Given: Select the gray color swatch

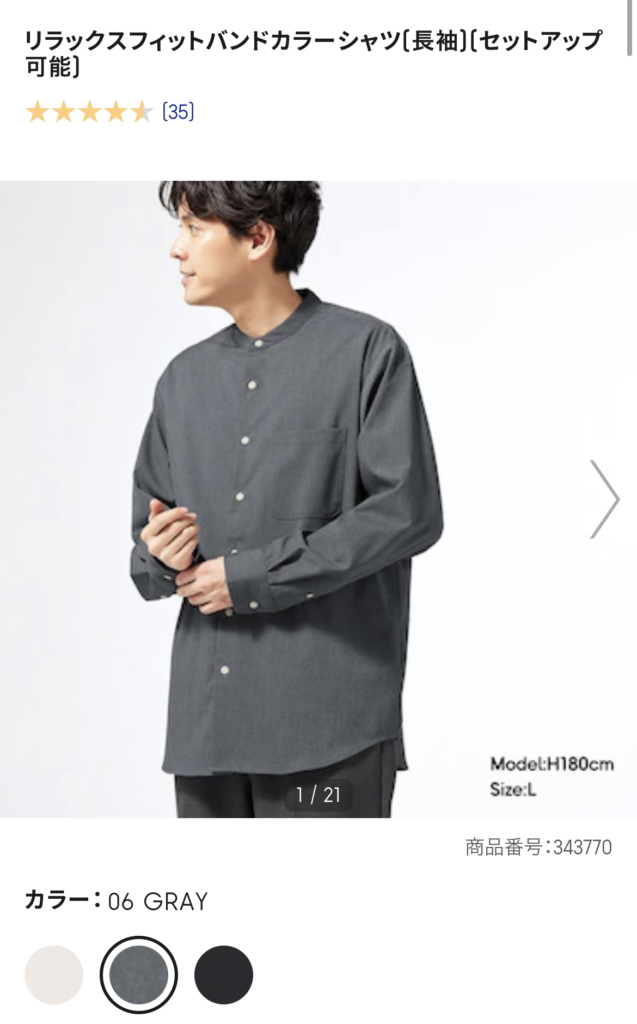Looking at the screenshot, I should tap(139, 974).
